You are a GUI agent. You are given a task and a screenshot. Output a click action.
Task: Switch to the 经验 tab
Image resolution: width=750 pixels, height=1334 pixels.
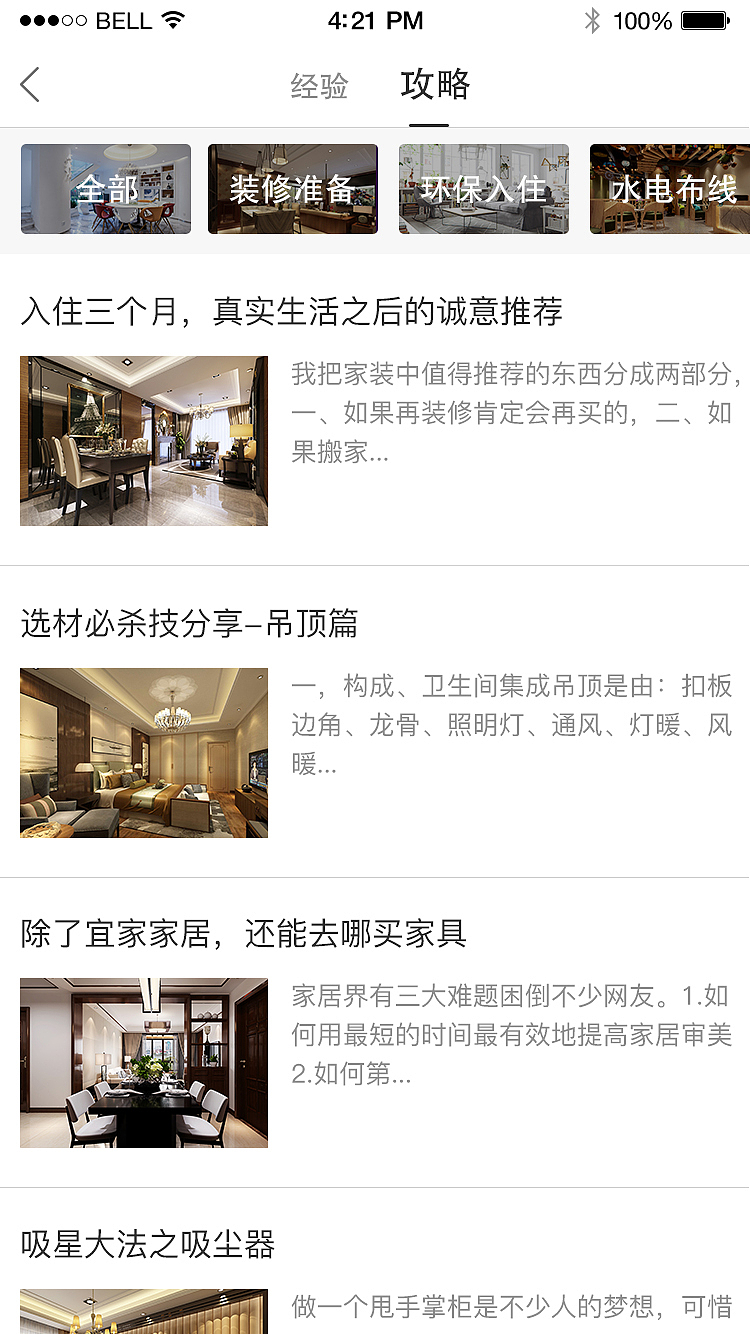pyautogui.click(x=320, y=87)
